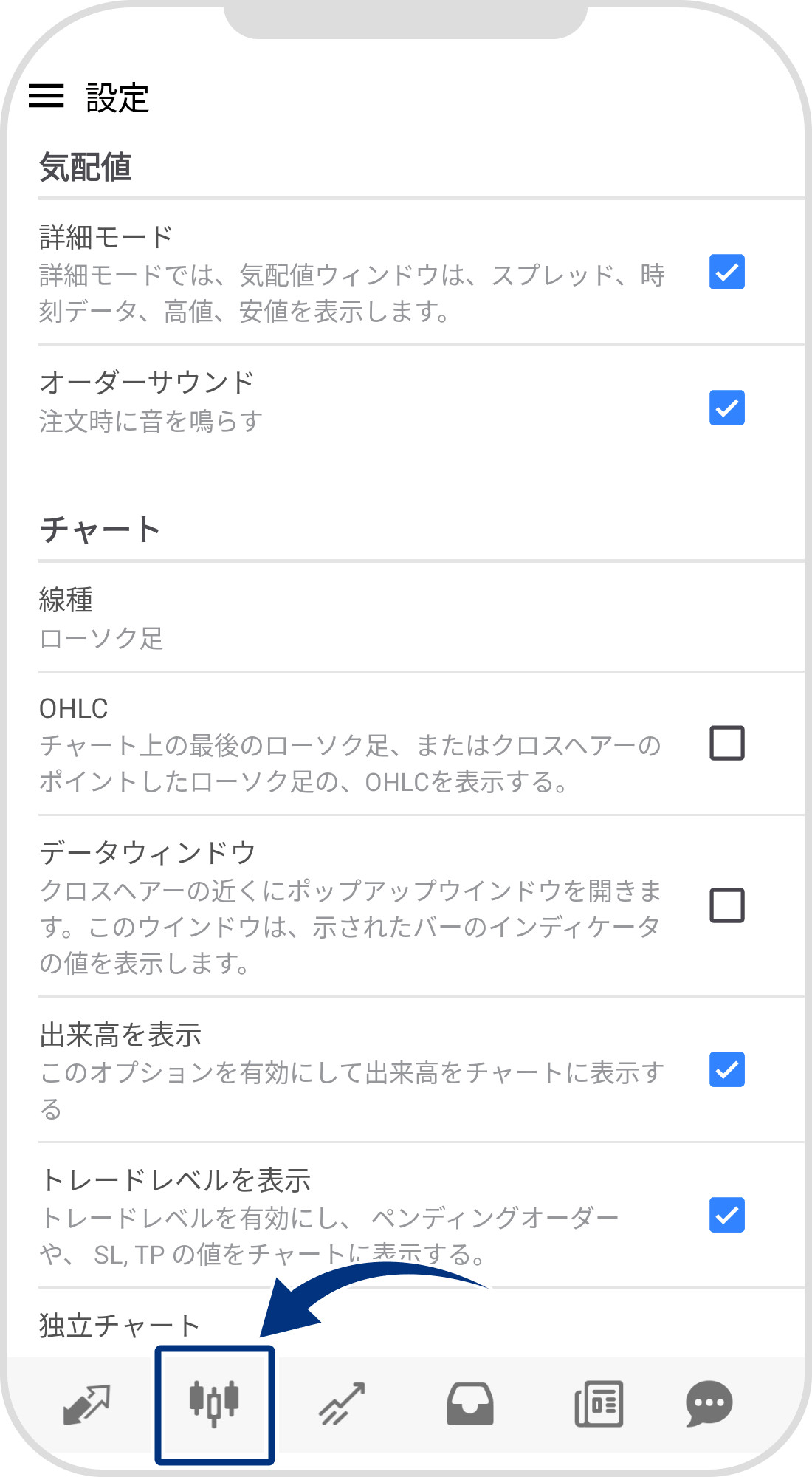The image size is (812, 1477).
Task: Turn off オーダーサウンド sound setting
Action: click(x=726, y=406)
